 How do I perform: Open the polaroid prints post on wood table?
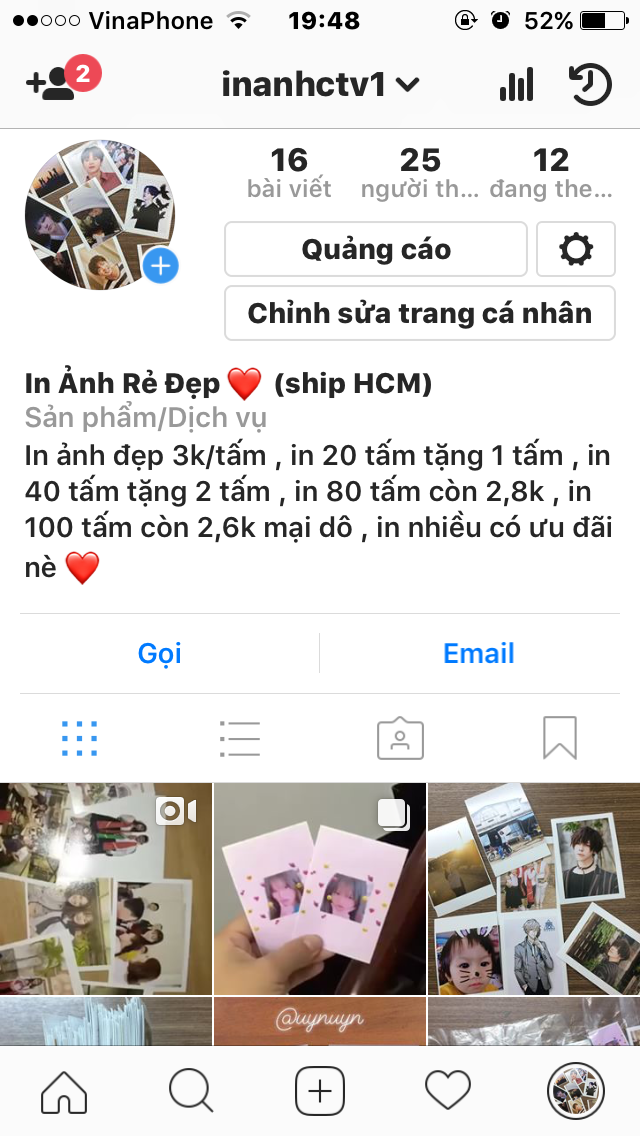[x=534, y=888]
